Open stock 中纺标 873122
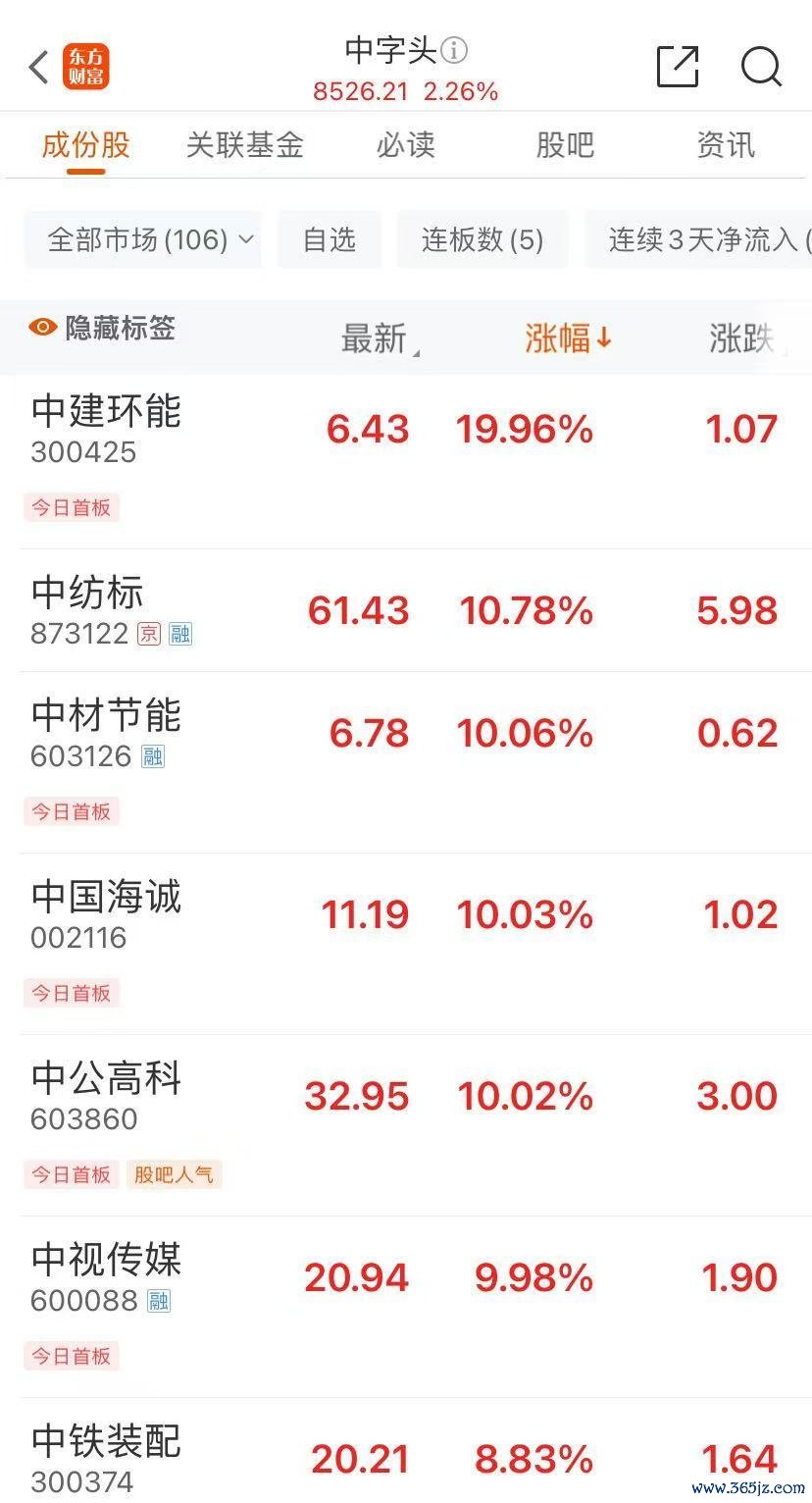Viewport: 812px width, 1503px height. pos(406,610)
